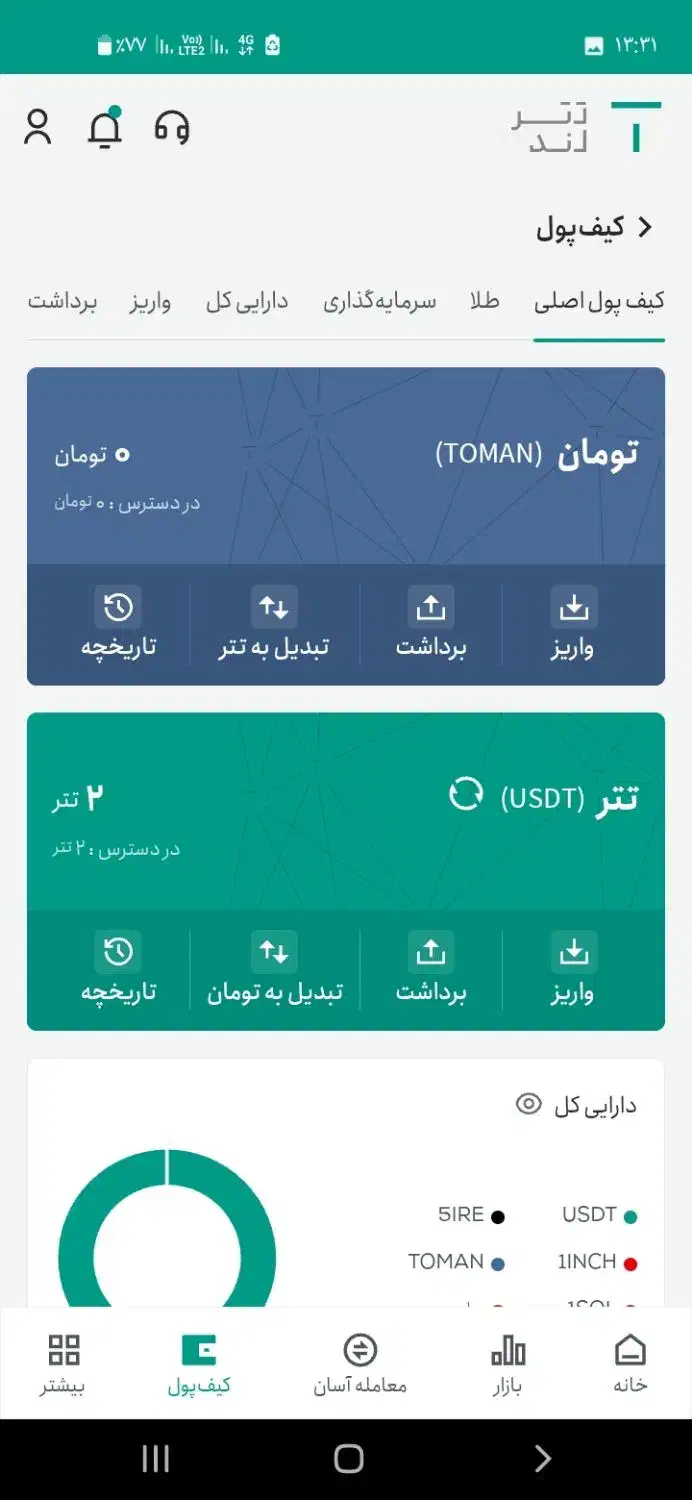
Task: Open support via the headset icon
Action: (172, 128)
